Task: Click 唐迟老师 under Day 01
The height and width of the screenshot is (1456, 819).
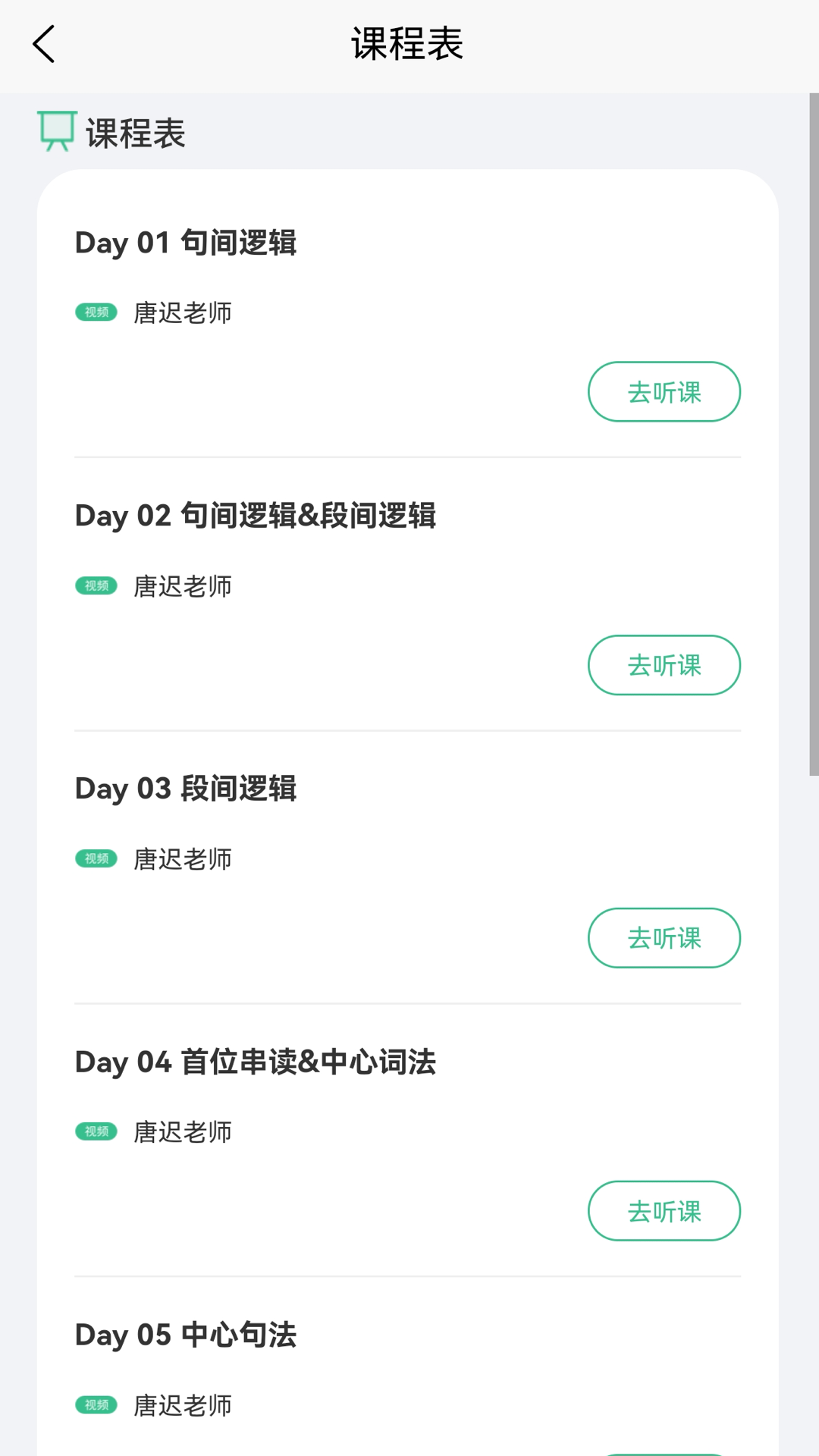Action: (x=181, y=312)
